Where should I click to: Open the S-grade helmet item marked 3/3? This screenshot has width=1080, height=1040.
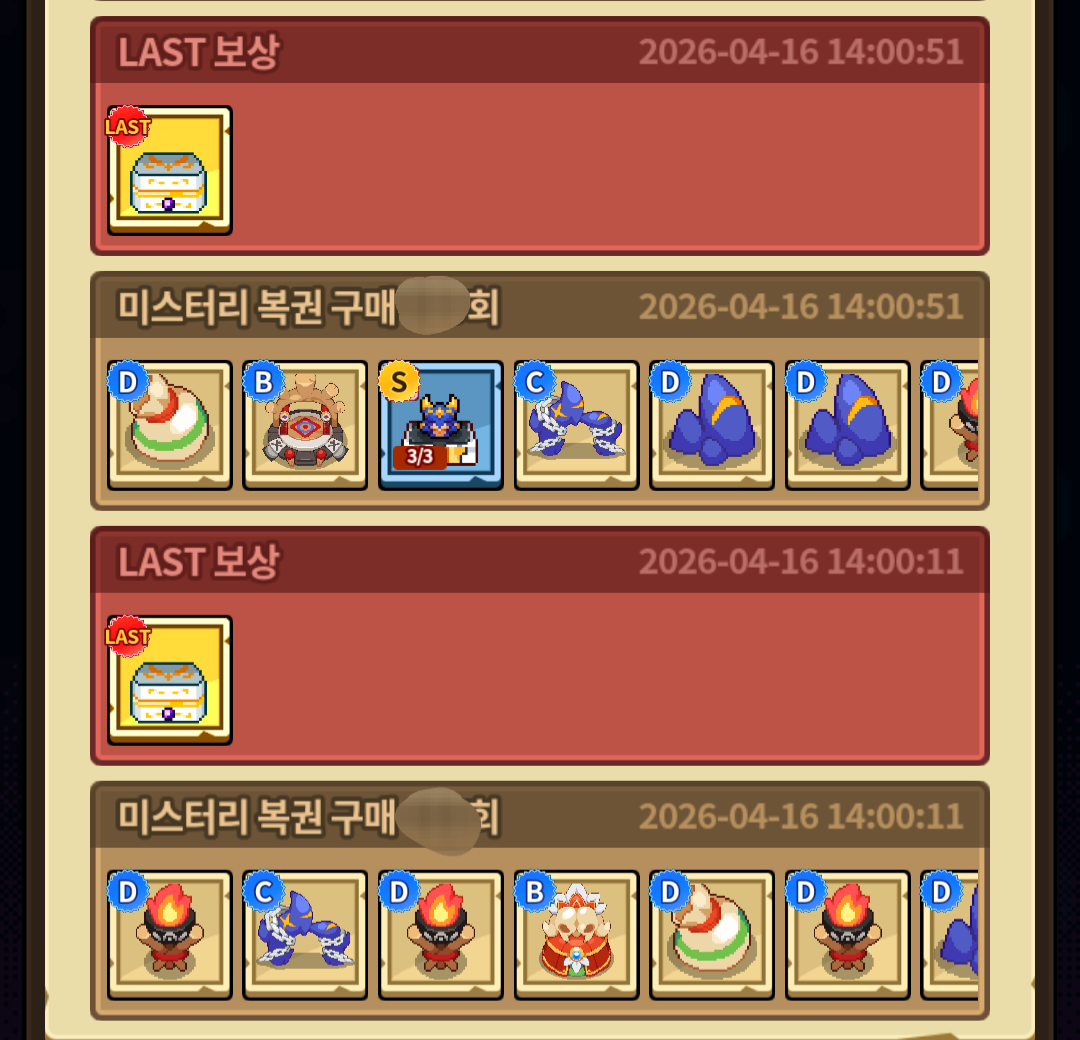point(441,425)
